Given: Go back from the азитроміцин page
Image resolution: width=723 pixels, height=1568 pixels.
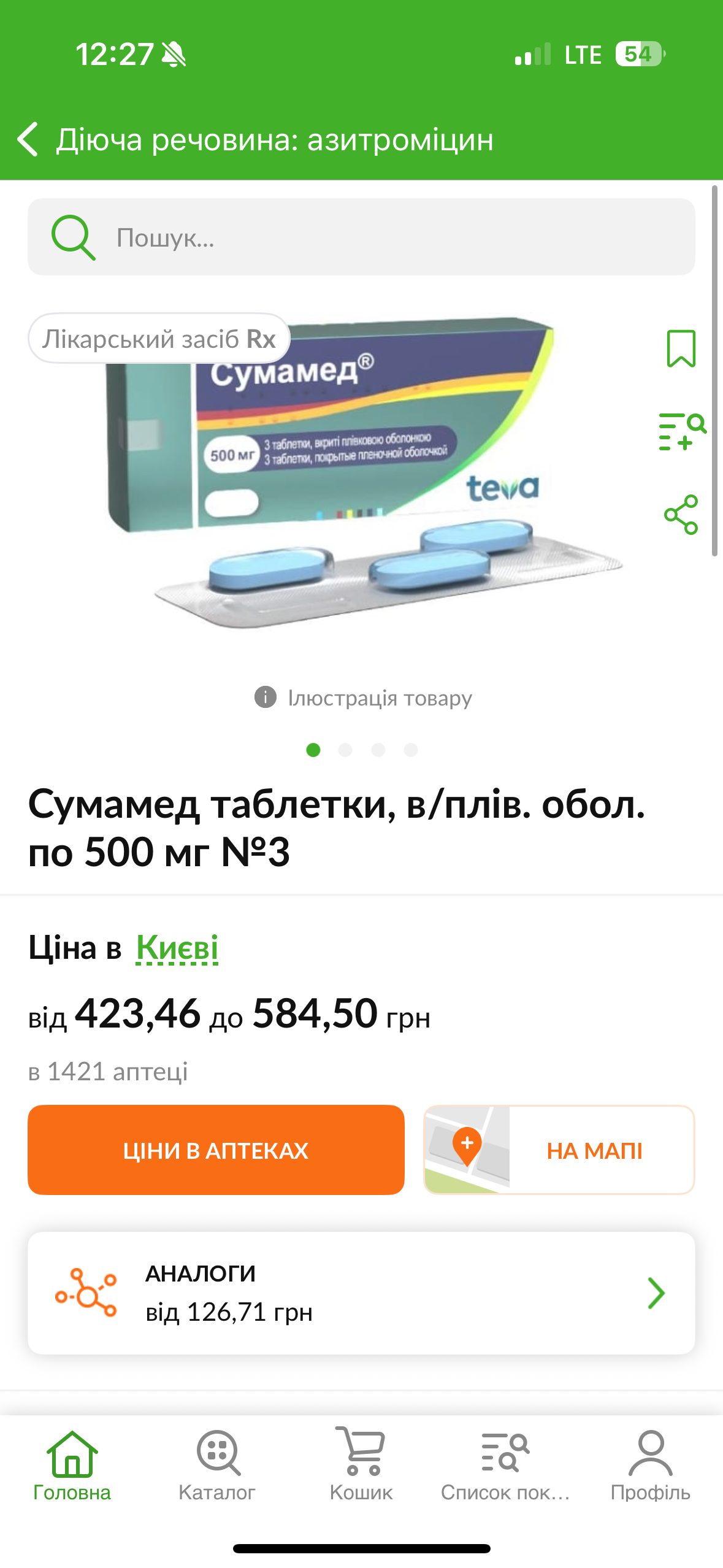Looking at the screenshot, I should 28,139.
